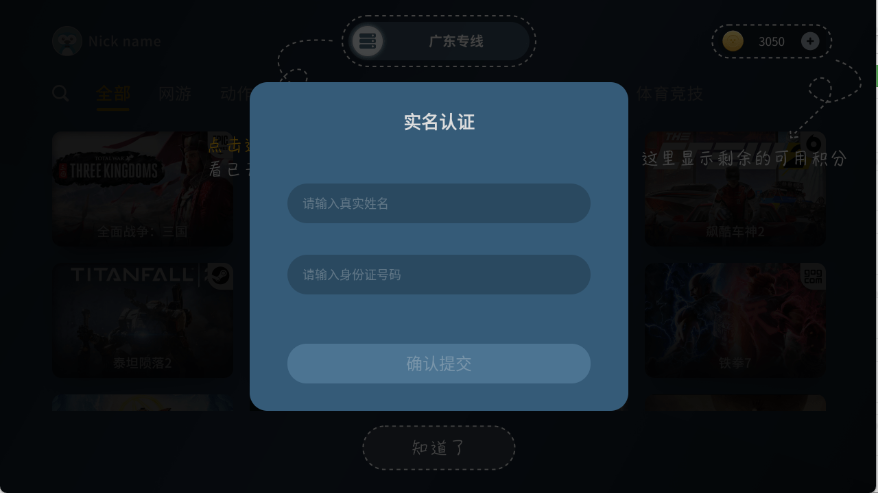The image size is (878, 493).
Task: Tap the ID card number field
Action: (438, 274)
